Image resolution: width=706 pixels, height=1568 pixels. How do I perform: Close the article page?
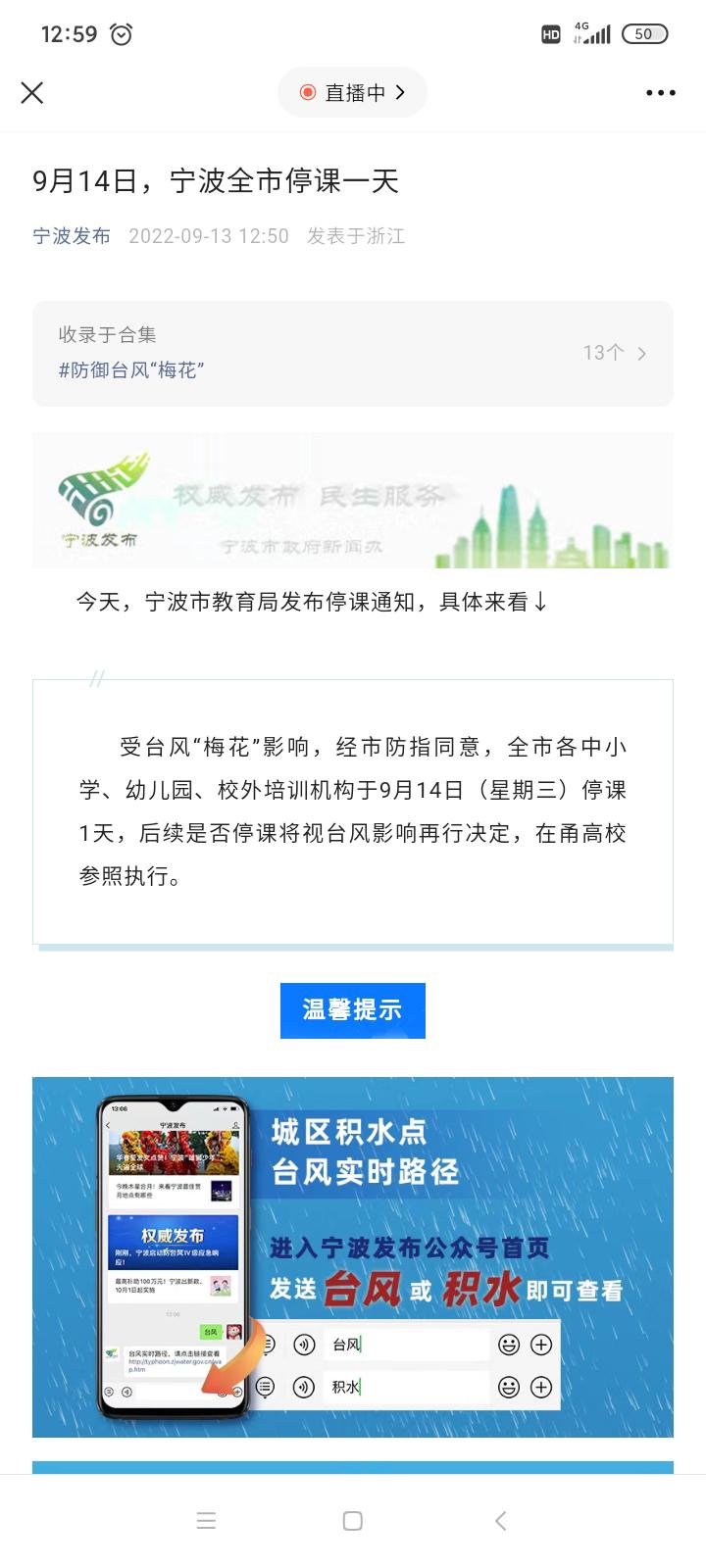32,92
